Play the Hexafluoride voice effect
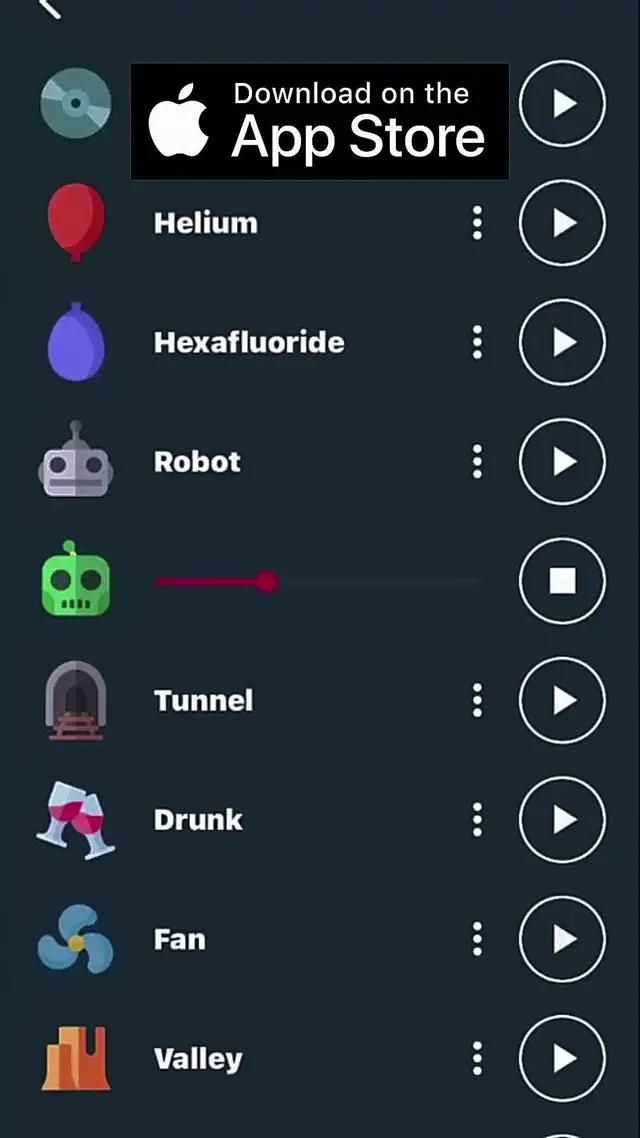This screenshot has width=640, height=1138. [562, 342]
